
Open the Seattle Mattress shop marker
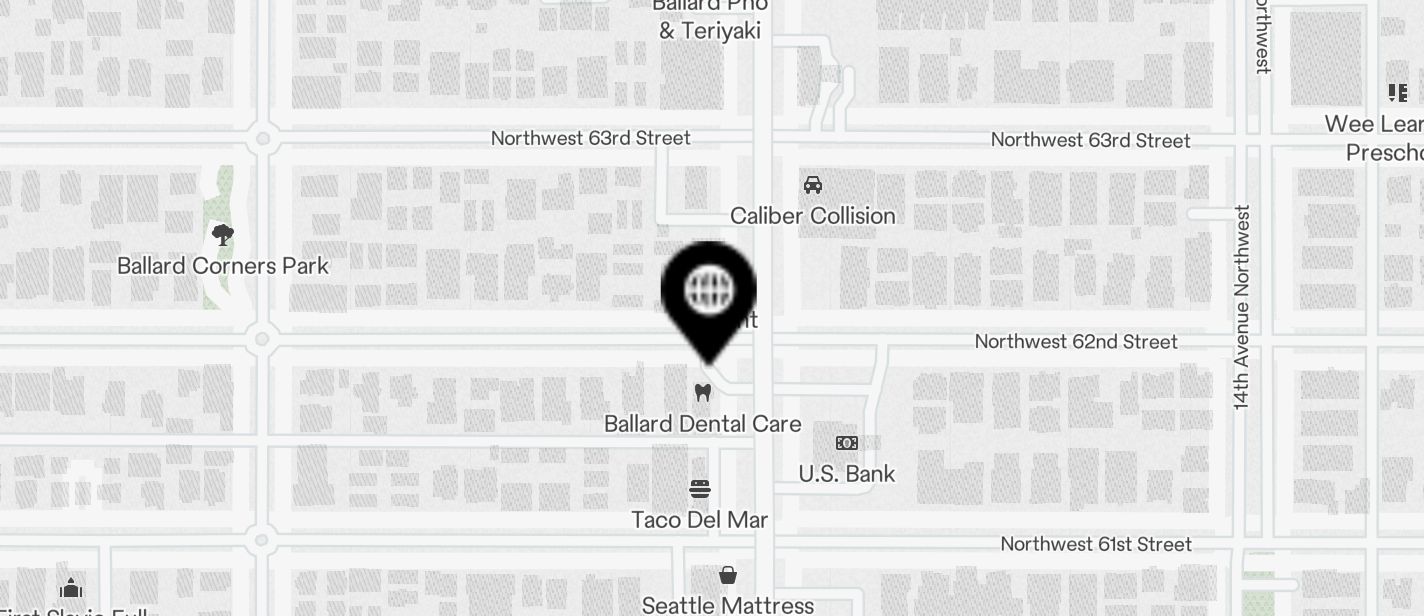coord(728,576)
